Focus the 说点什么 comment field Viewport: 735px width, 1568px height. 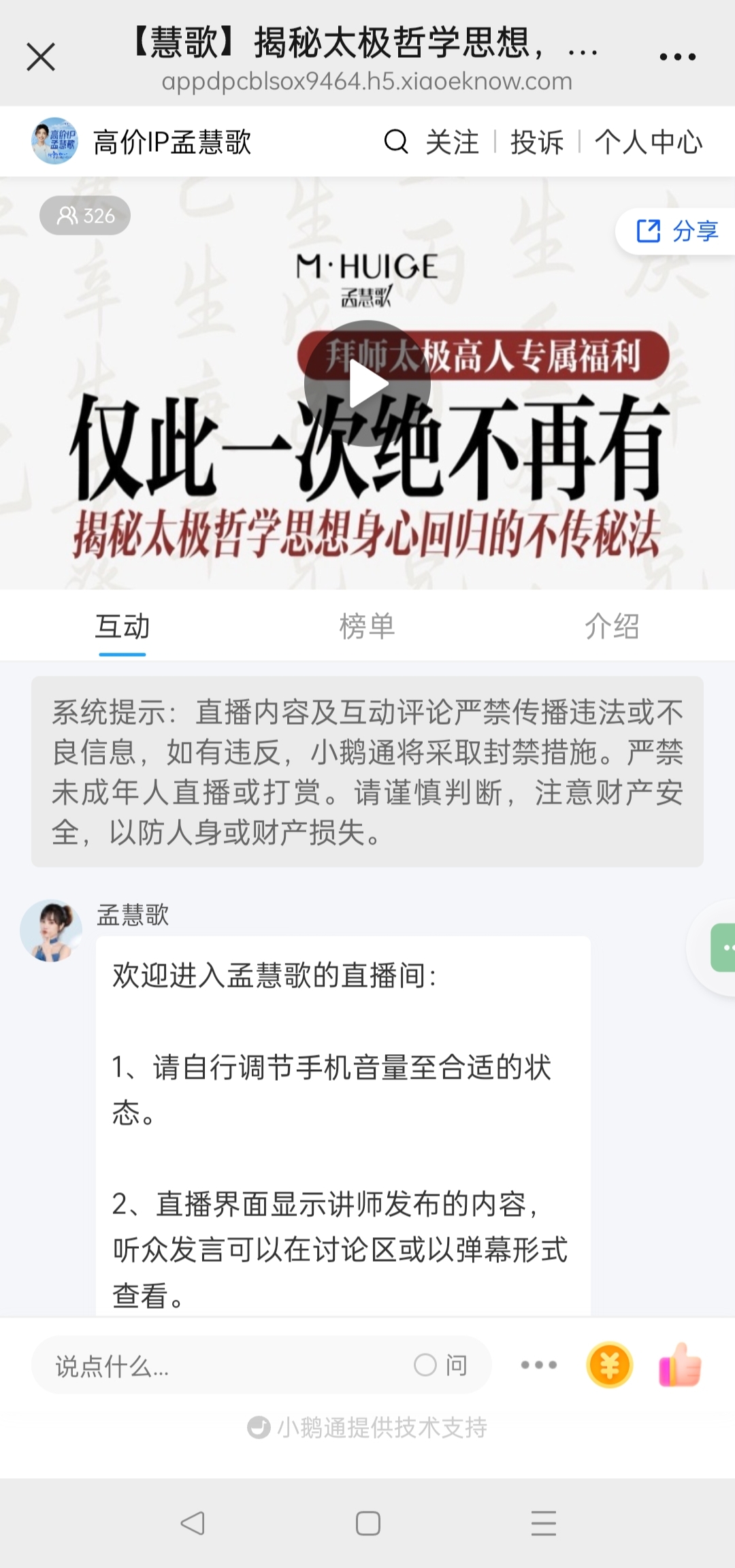pos(225,1365)
